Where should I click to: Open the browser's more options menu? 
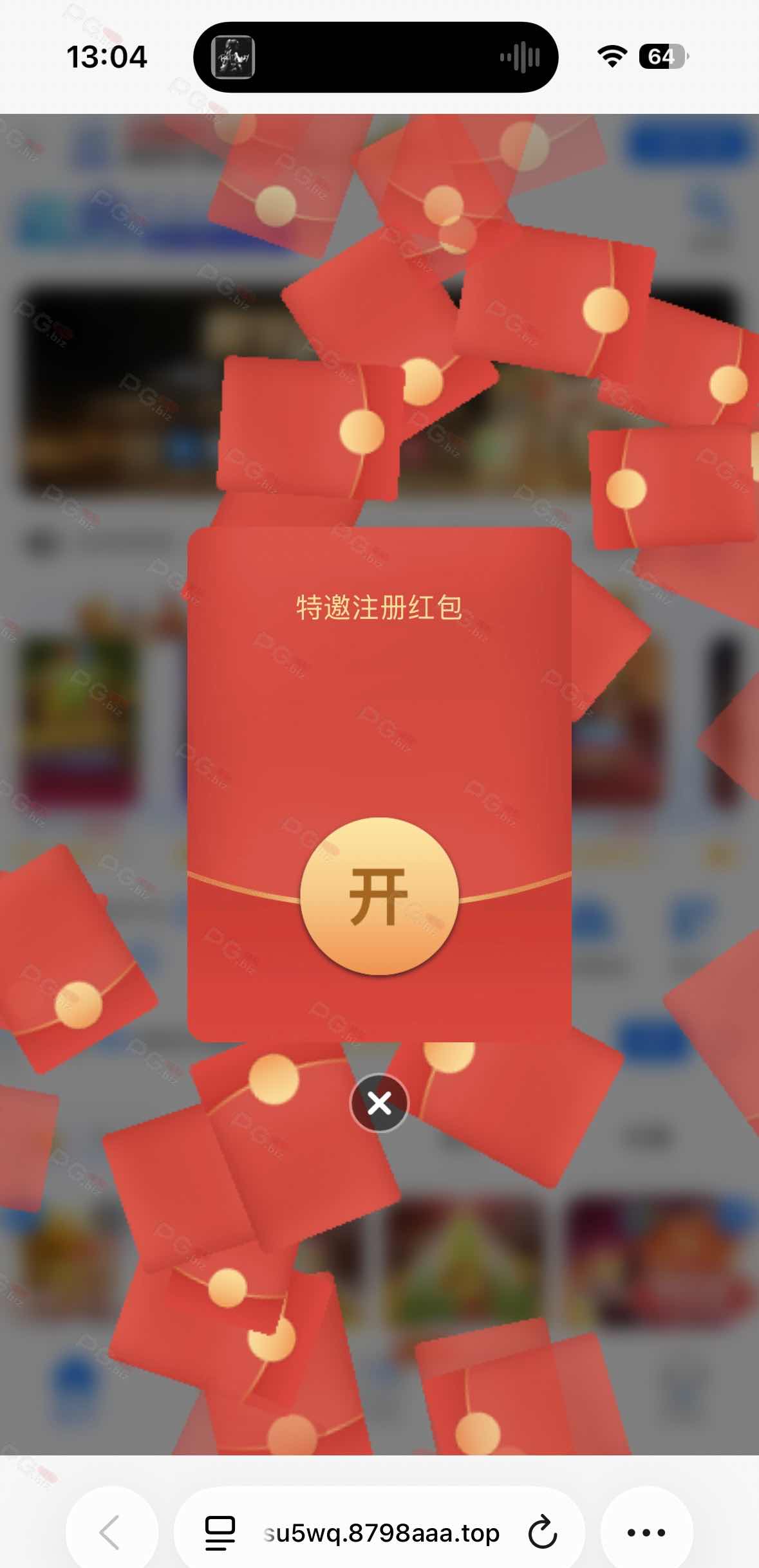646,1533
